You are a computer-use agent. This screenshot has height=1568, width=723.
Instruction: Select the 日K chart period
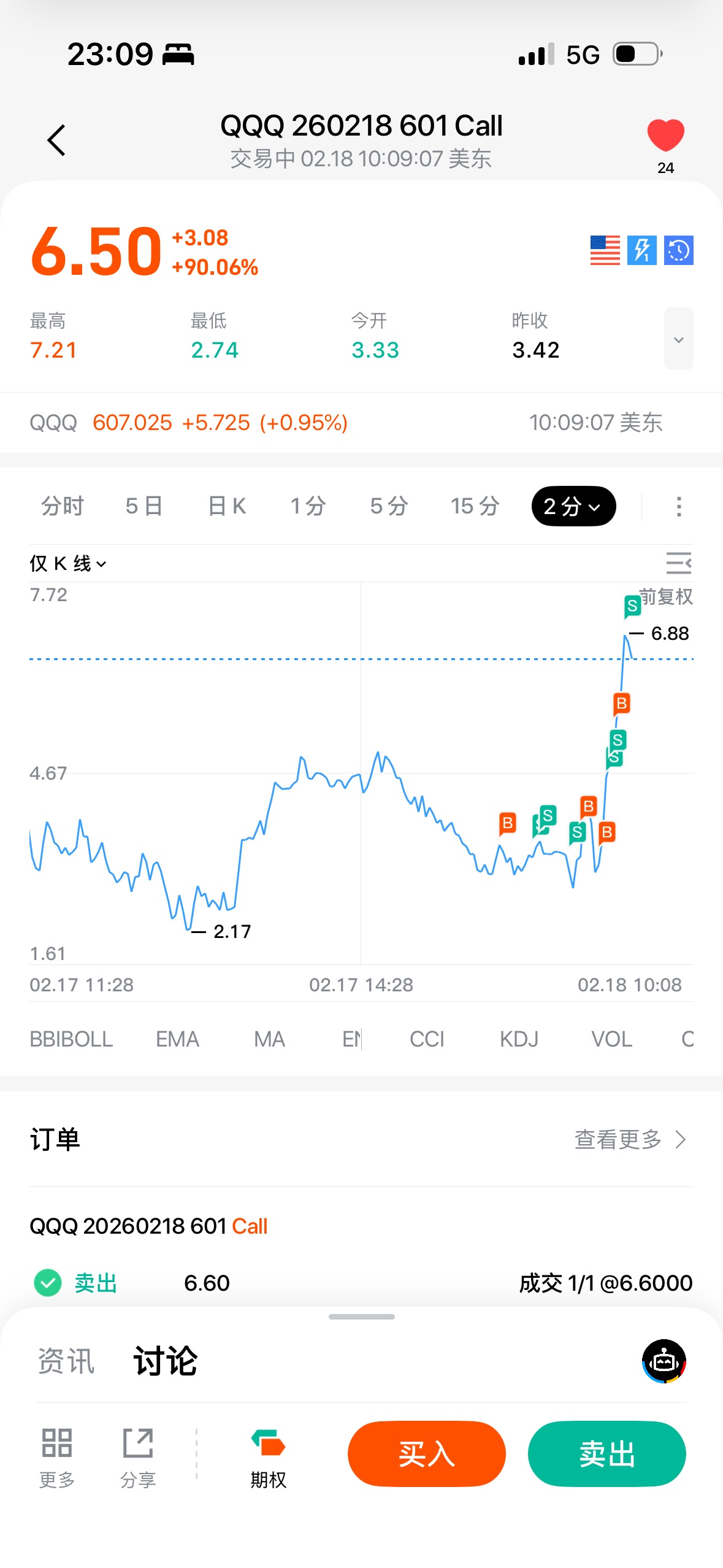tap(227, 507)
